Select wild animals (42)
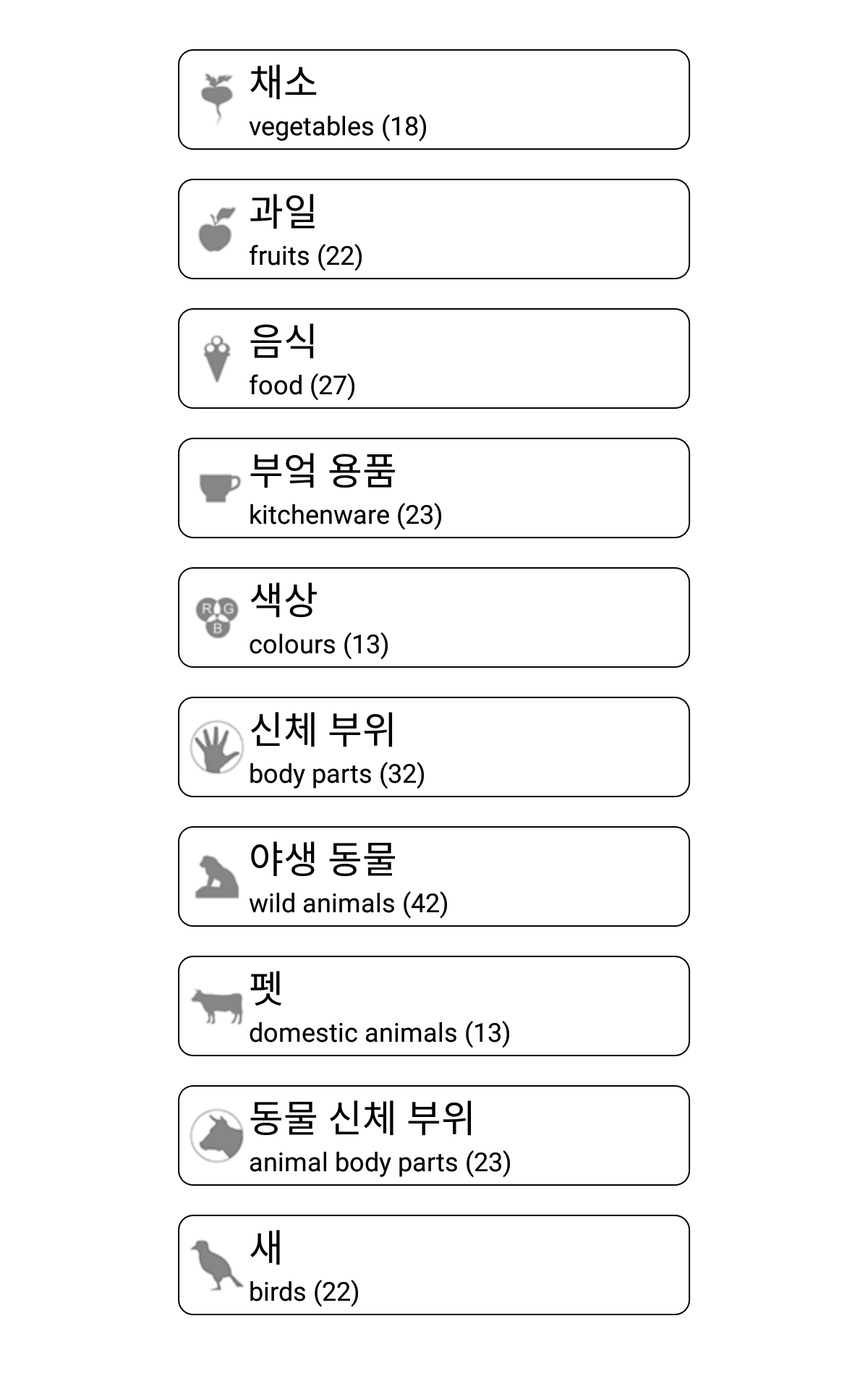The image size is (868, 1389). pos(434,877)
